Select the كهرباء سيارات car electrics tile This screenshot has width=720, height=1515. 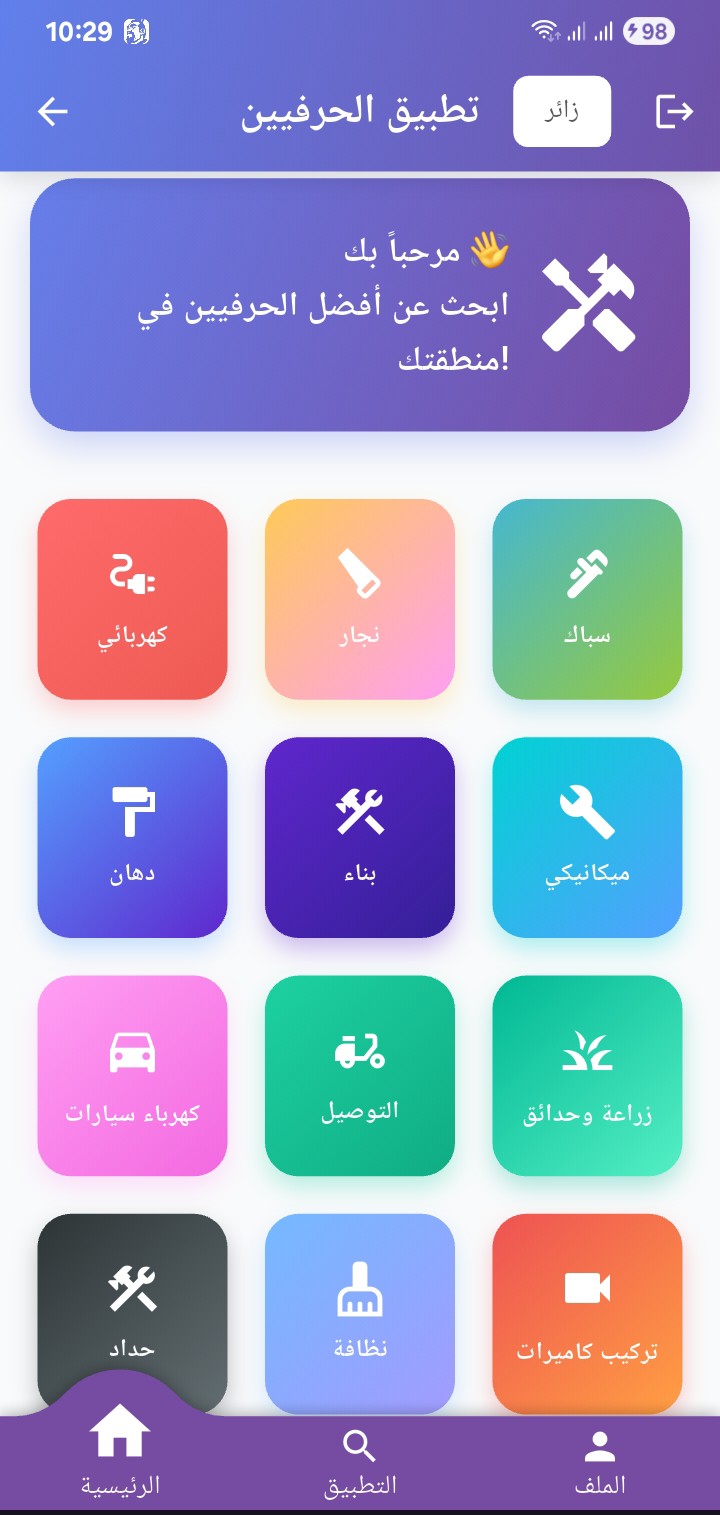pyautogui.click(x=132, y=1075)
